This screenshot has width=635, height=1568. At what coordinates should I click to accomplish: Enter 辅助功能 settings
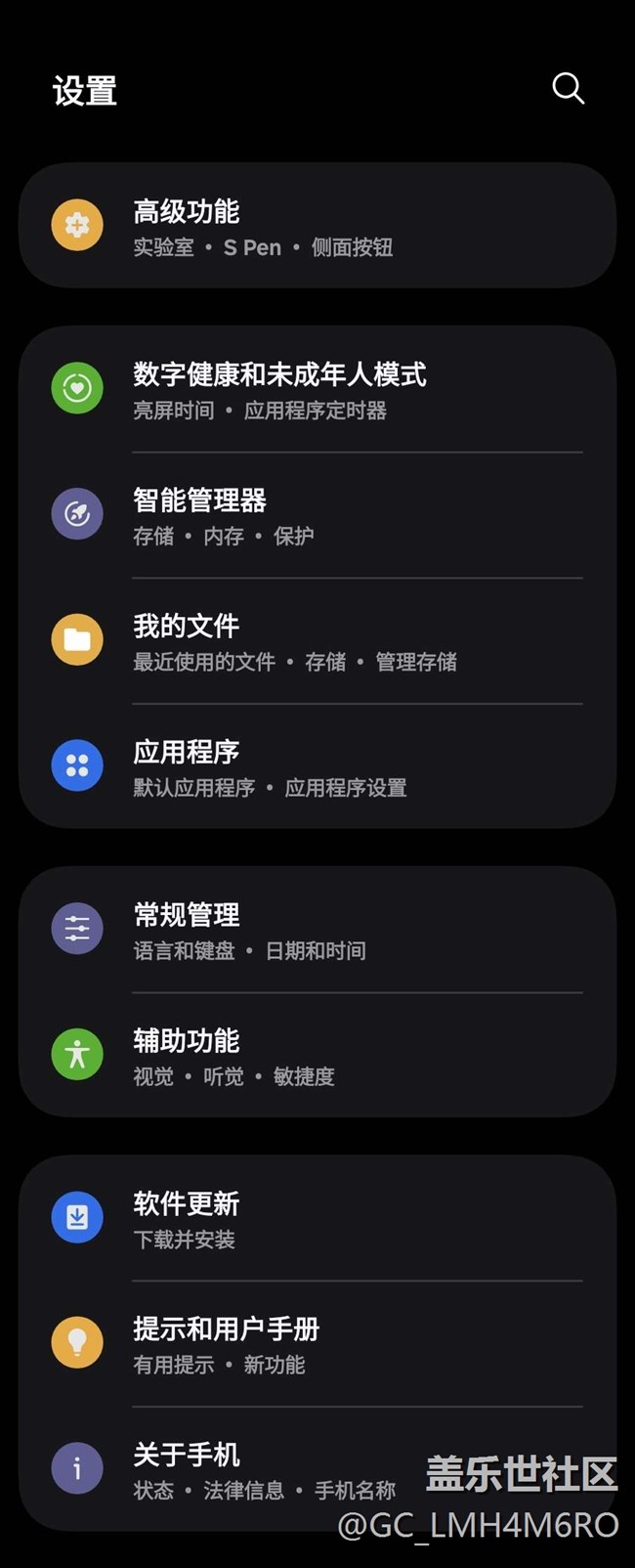317,1056
